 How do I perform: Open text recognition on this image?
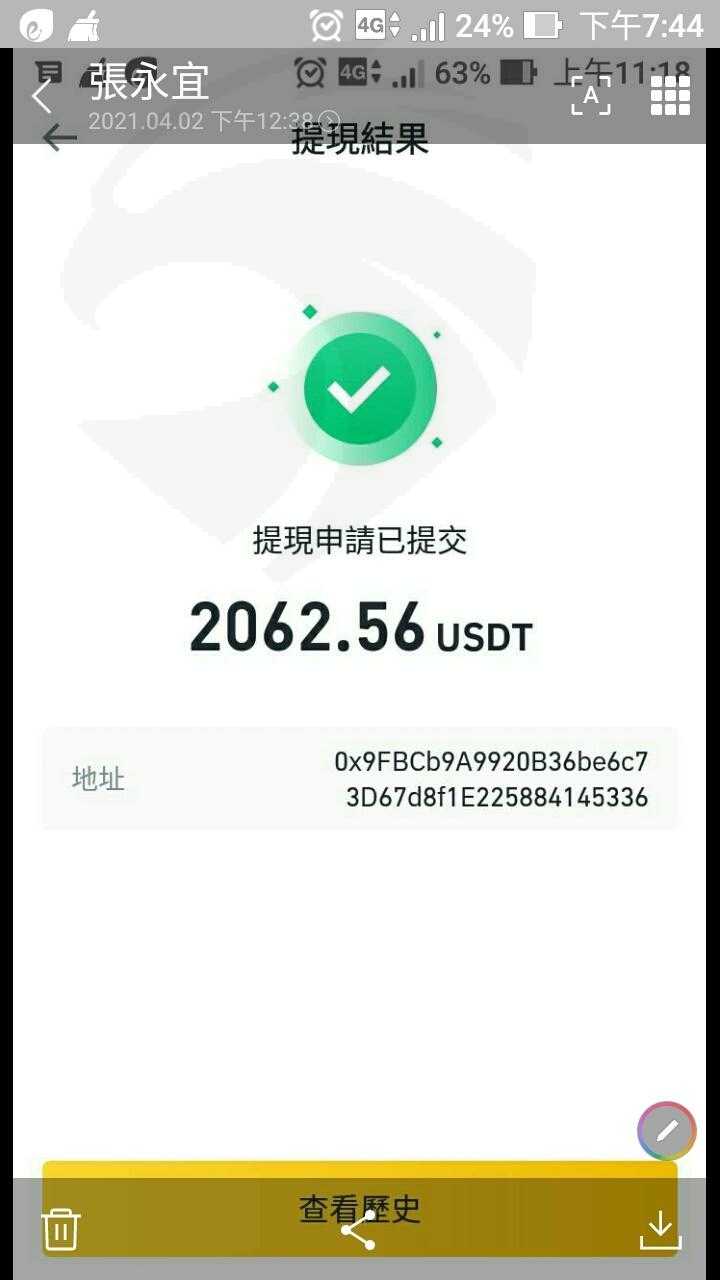[591, 96]
